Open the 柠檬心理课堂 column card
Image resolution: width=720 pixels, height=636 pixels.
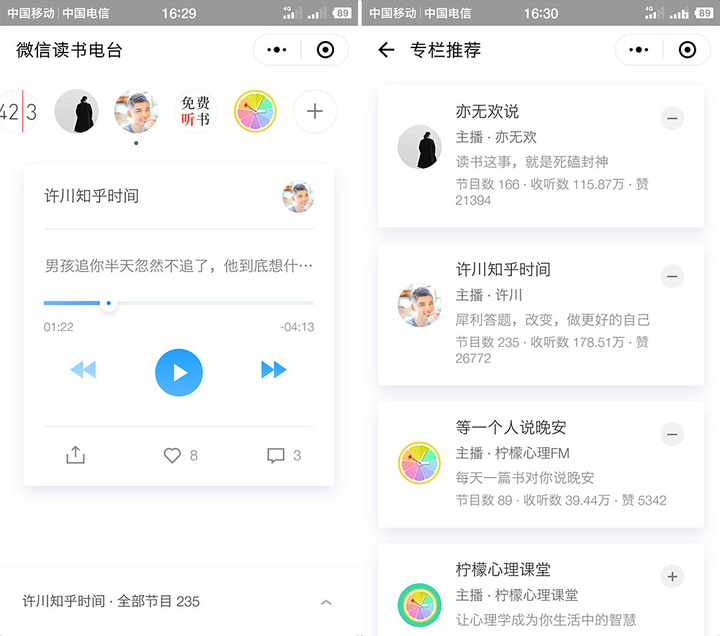[540, 595]
